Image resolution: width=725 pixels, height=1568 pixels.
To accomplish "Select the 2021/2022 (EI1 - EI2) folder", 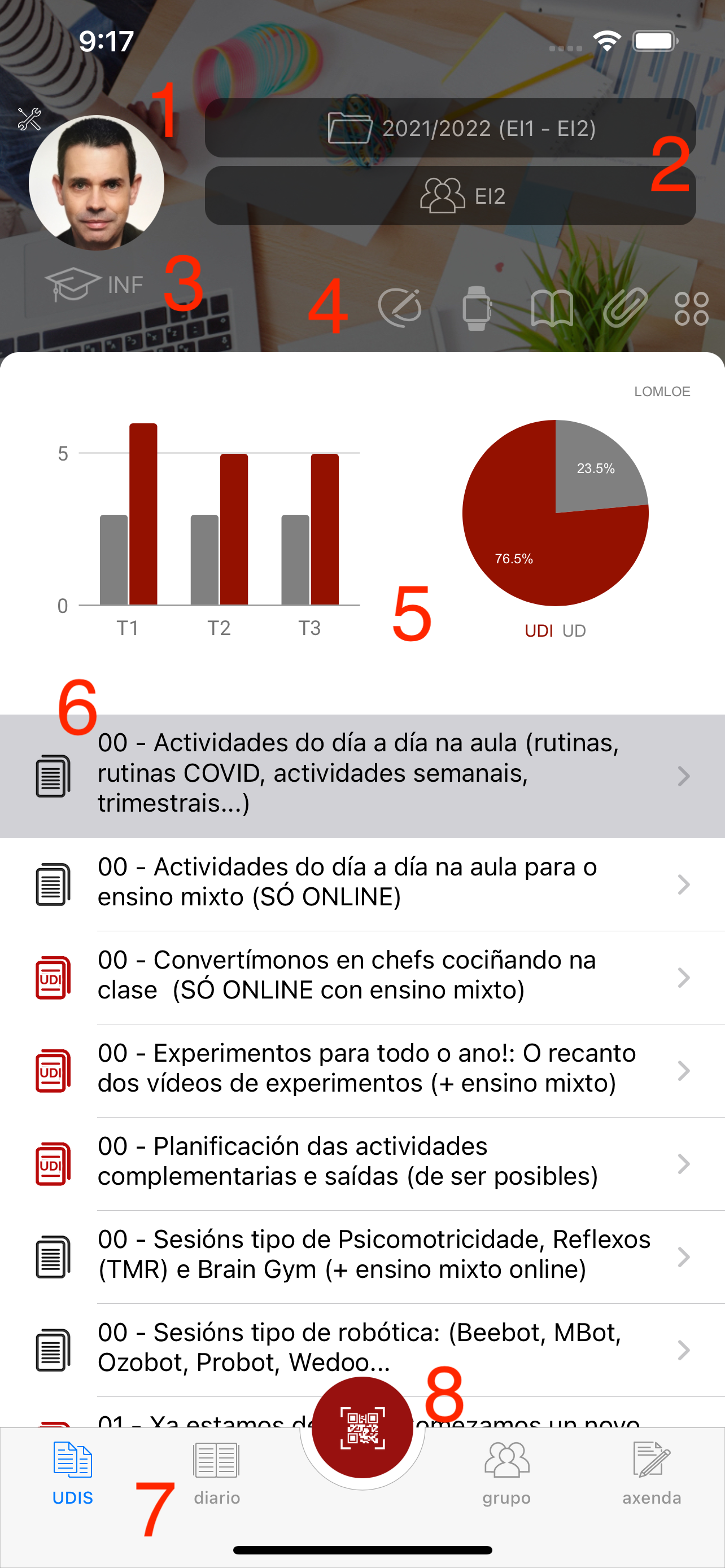I will point(450,129).
